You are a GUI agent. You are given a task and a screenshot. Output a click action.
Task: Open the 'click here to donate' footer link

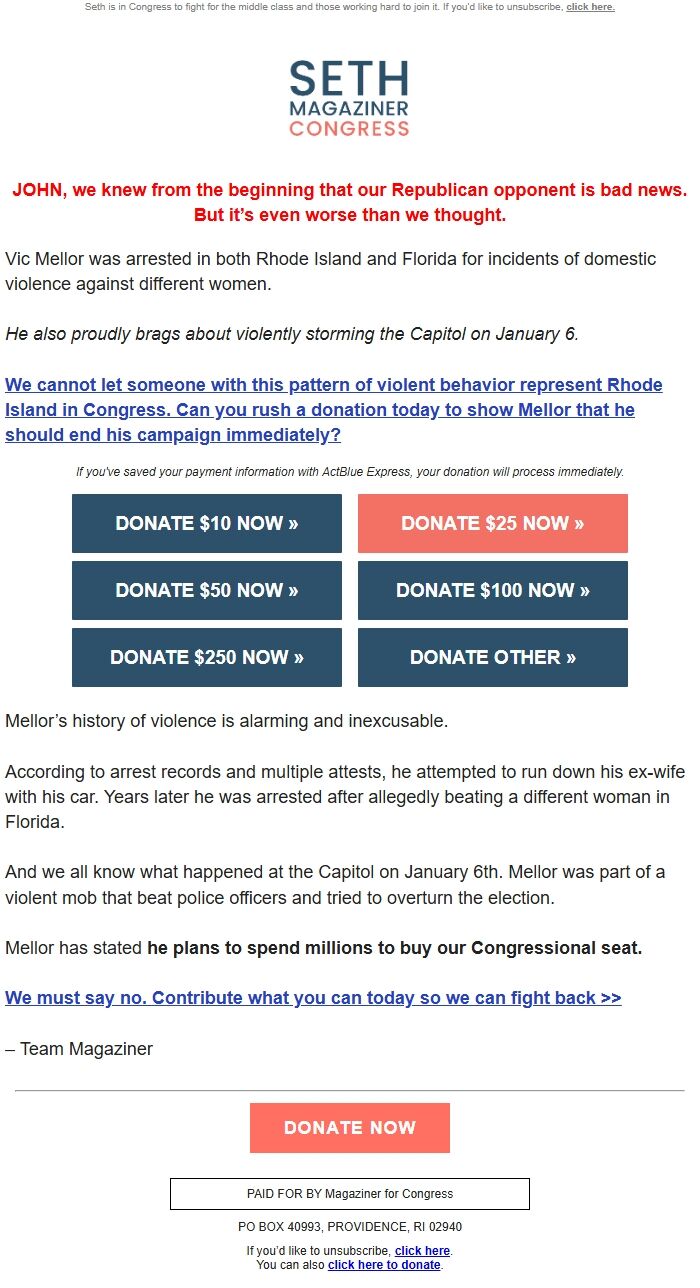(384, 1265)
